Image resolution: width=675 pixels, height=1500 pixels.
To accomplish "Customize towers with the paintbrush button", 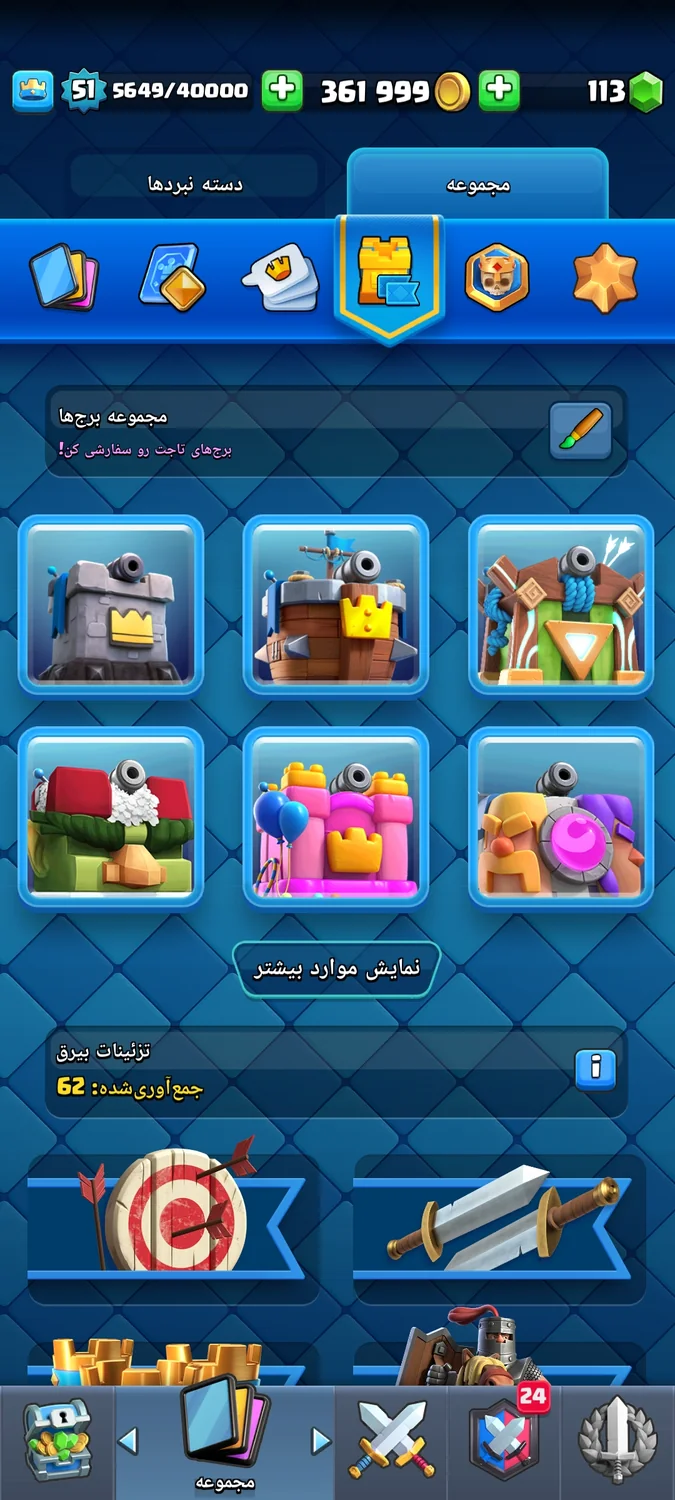I will point(581,431).
